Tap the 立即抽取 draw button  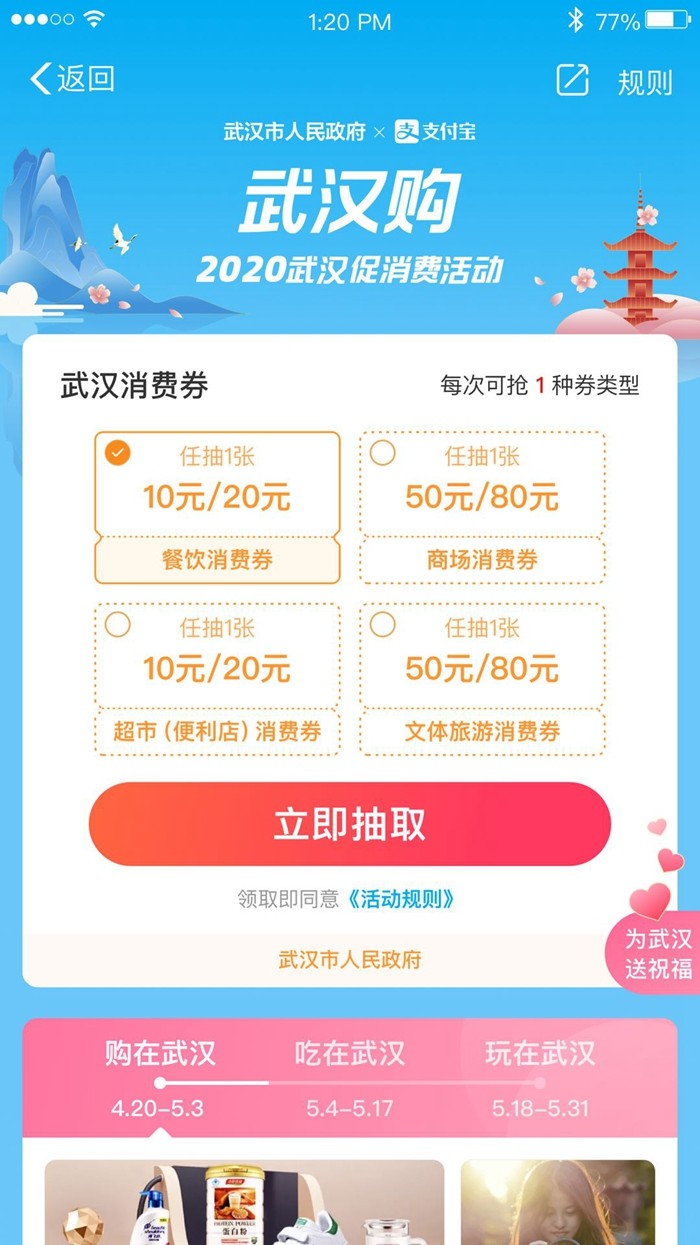(x=349, y=824)
